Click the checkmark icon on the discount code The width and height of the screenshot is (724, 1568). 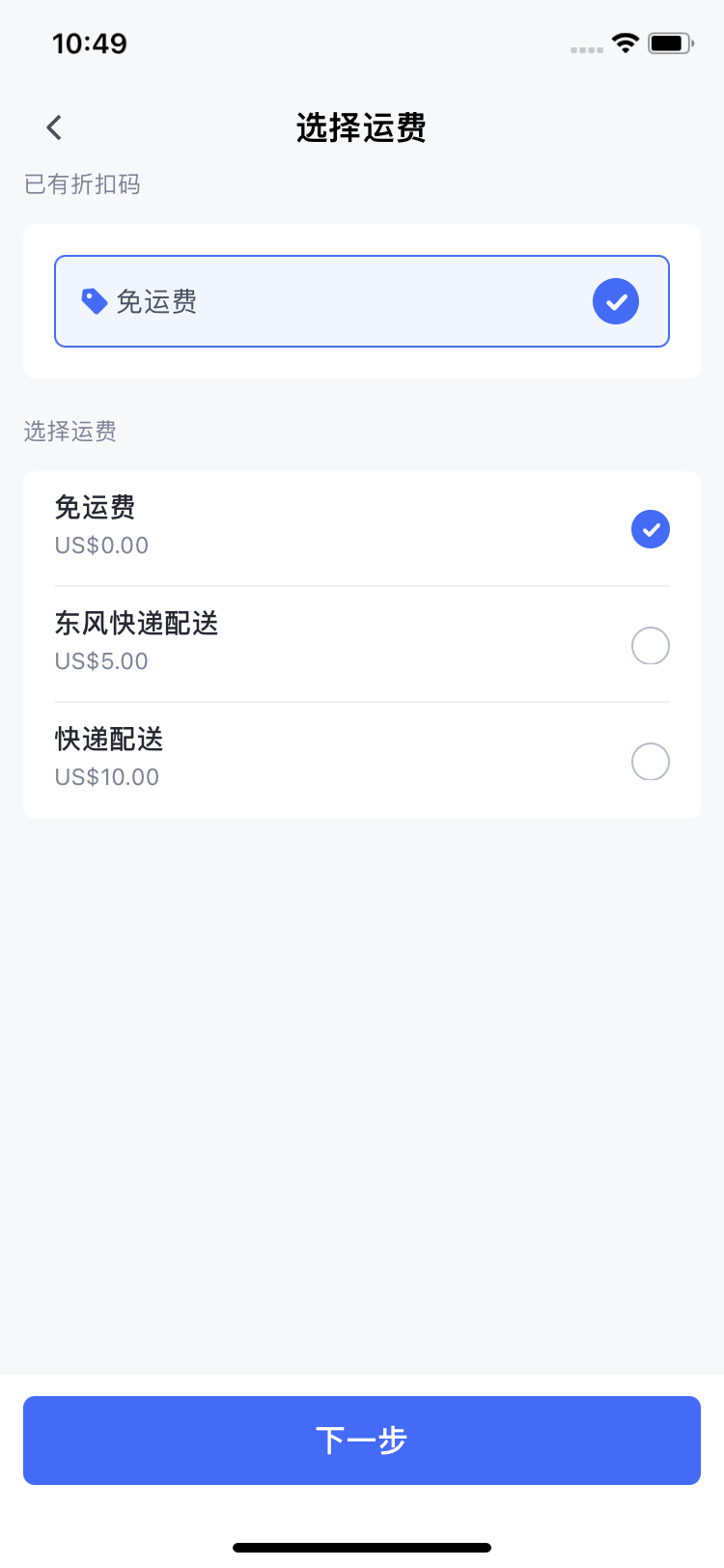pos(616,300)
